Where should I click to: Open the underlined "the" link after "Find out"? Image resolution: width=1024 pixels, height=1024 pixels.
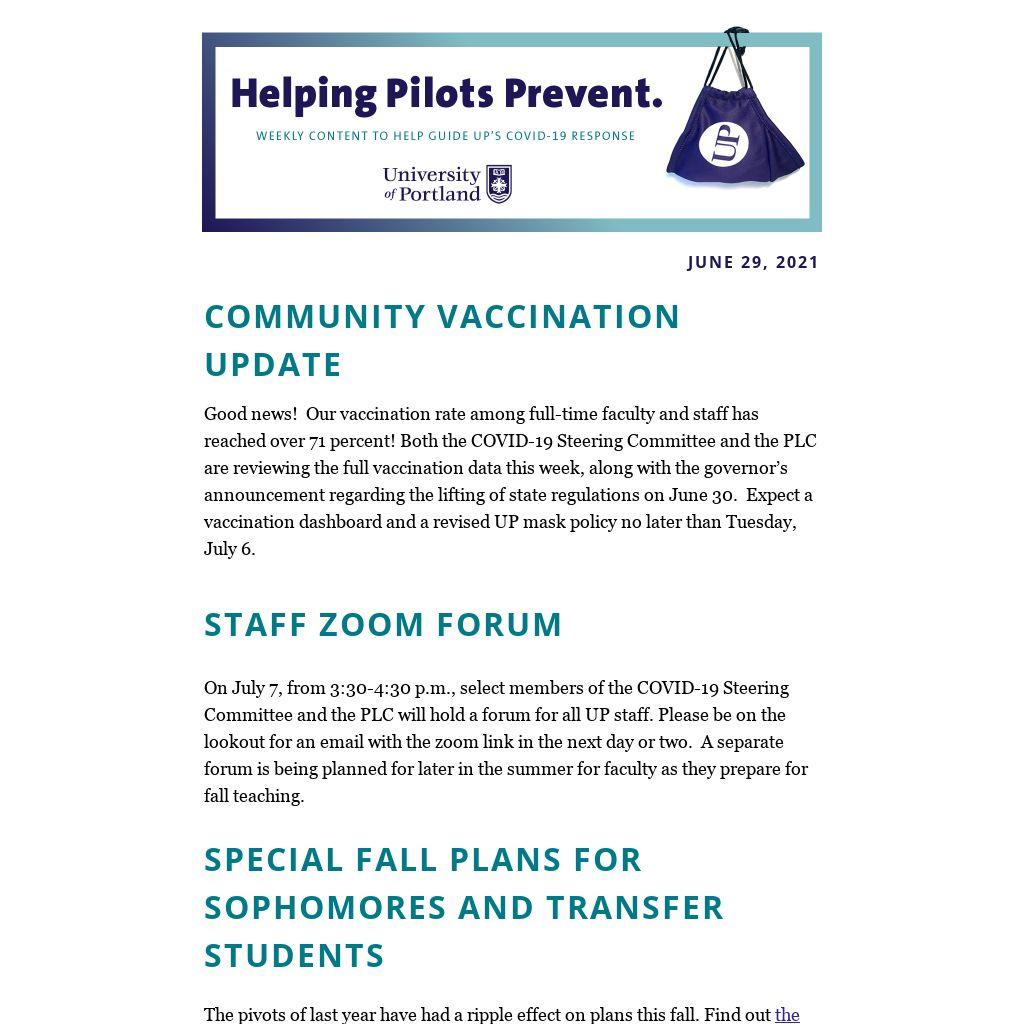coord(787,1014)
